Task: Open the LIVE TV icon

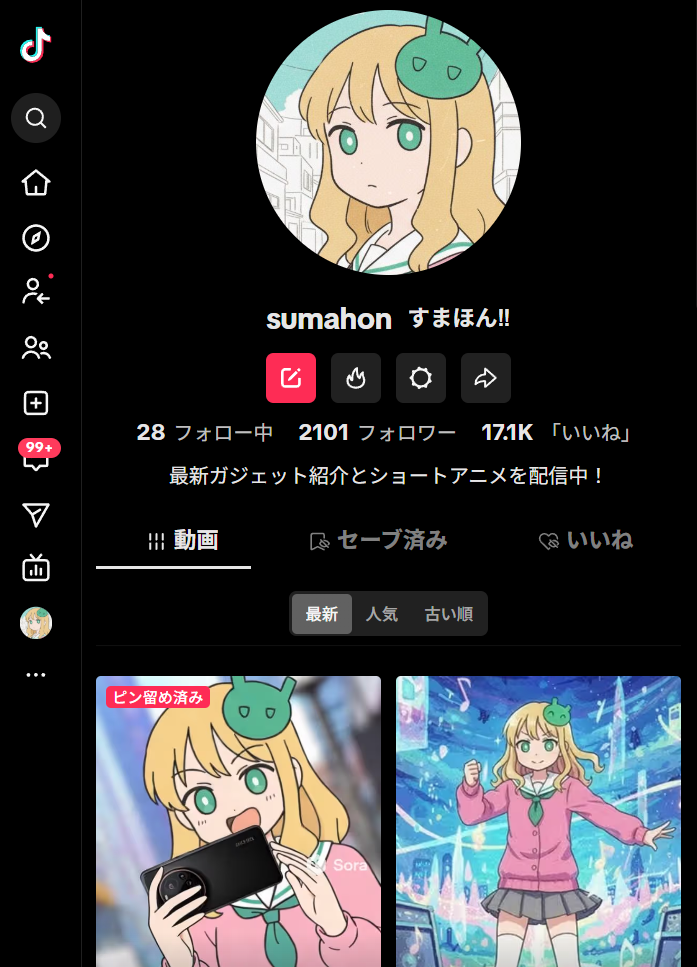Action: (x=36, y=568)
